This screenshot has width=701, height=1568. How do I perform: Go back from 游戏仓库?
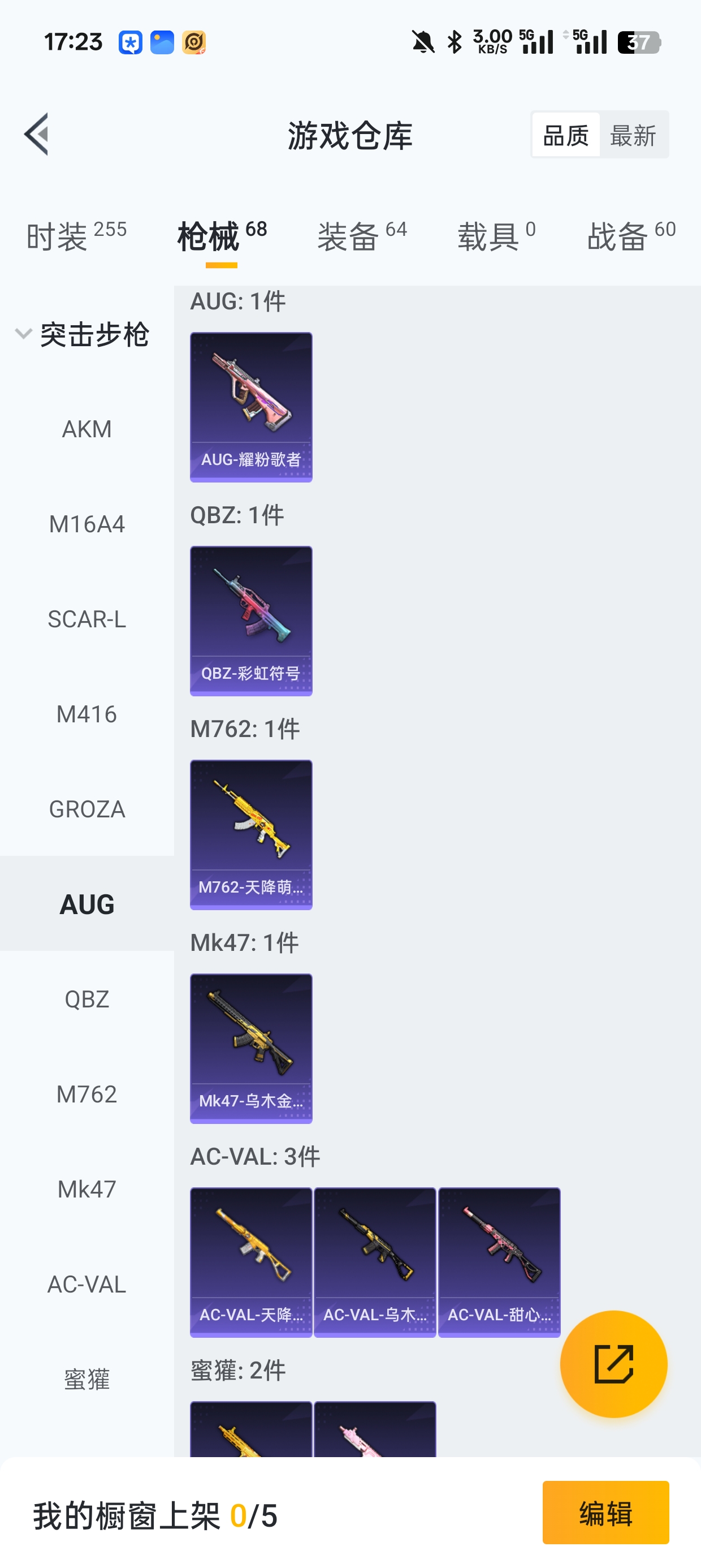pos(37,135)
